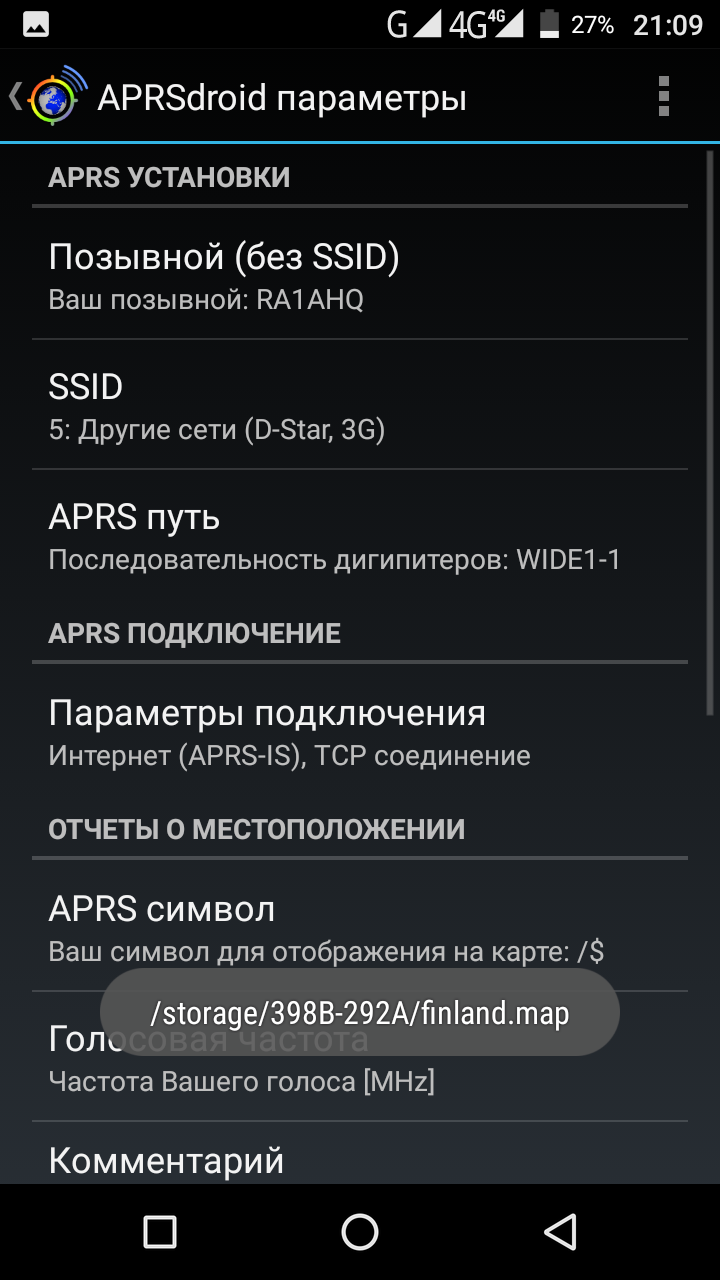This screenshot has width=720, height=1280.
Task: Open APRS символ setting
Action: tap(360, 926)
